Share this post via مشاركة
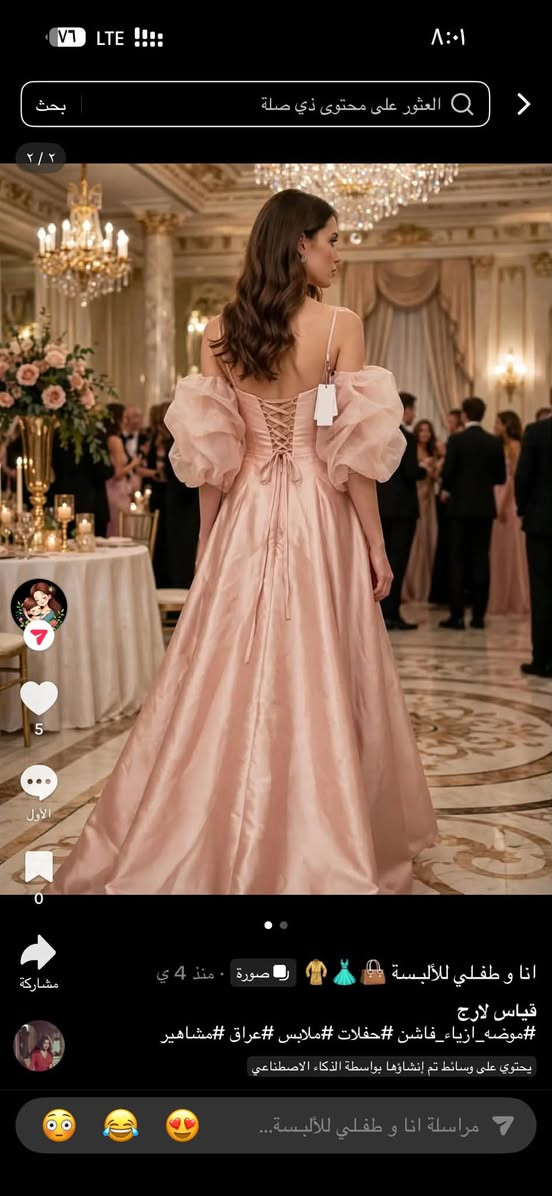The image size is (552, 1196). pos(39,953)
